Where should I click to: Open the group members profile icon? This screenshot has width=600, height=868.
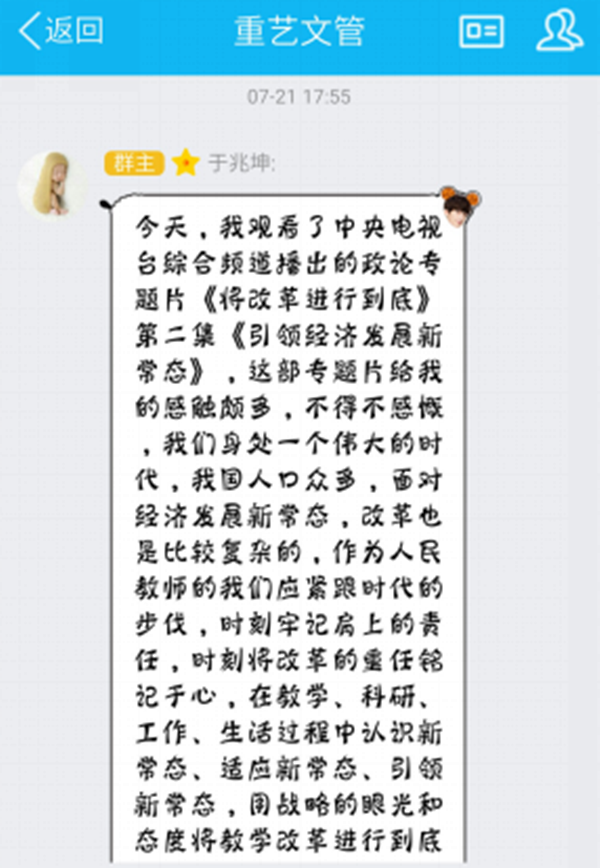558,32
